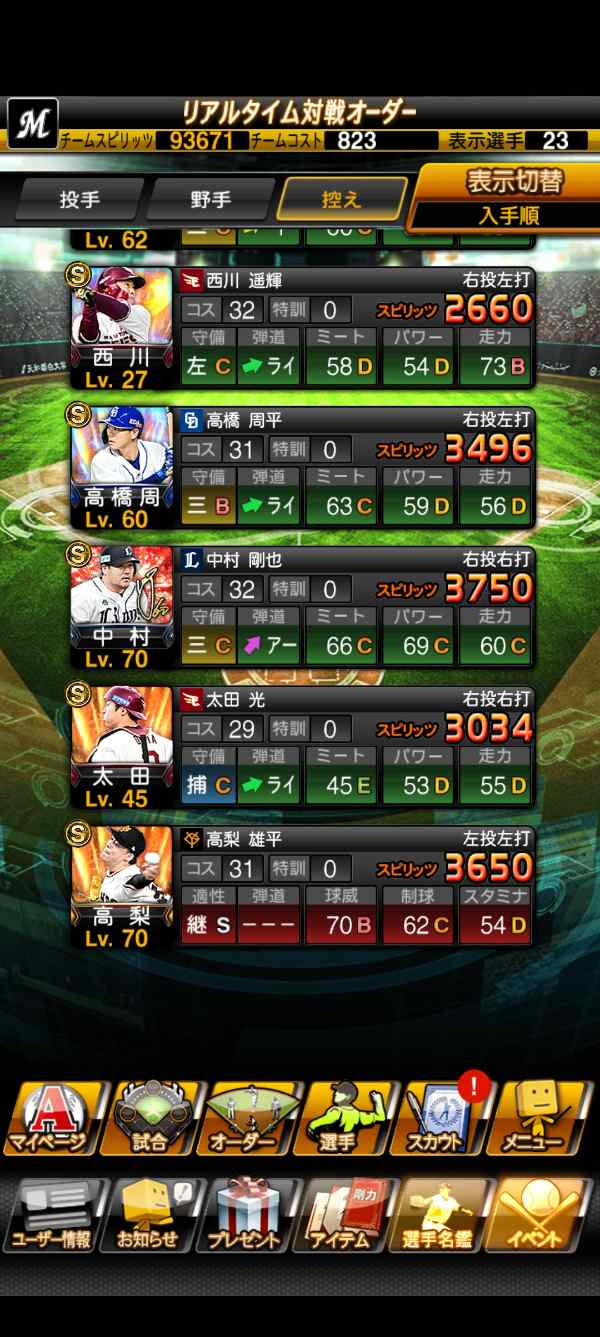
Task: Open player card 中村 剛也
Action: point(300,607)
